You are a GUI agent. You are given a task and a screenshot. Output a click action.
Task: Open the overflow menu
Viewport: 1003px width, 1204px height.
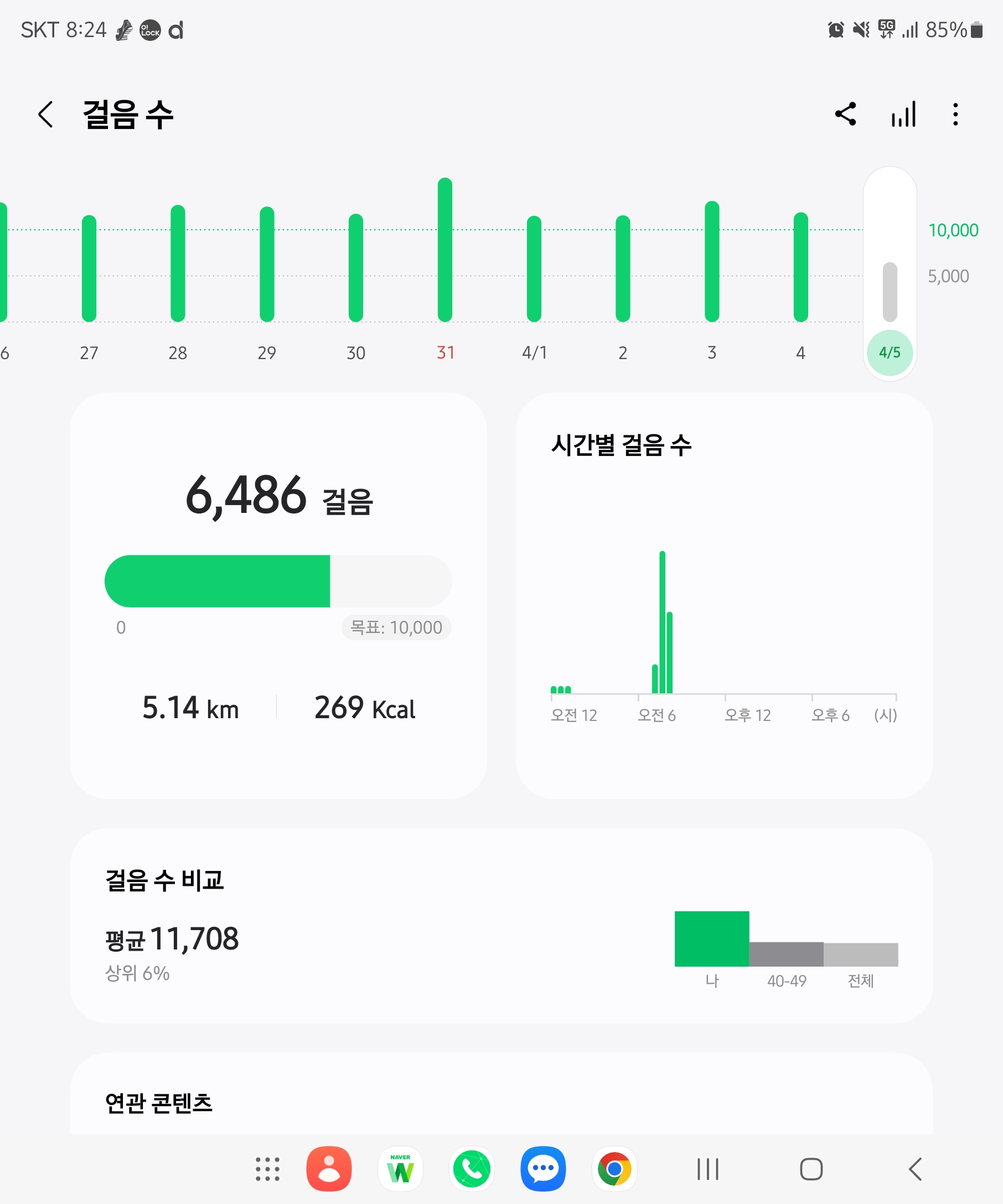tap(955, 114)
